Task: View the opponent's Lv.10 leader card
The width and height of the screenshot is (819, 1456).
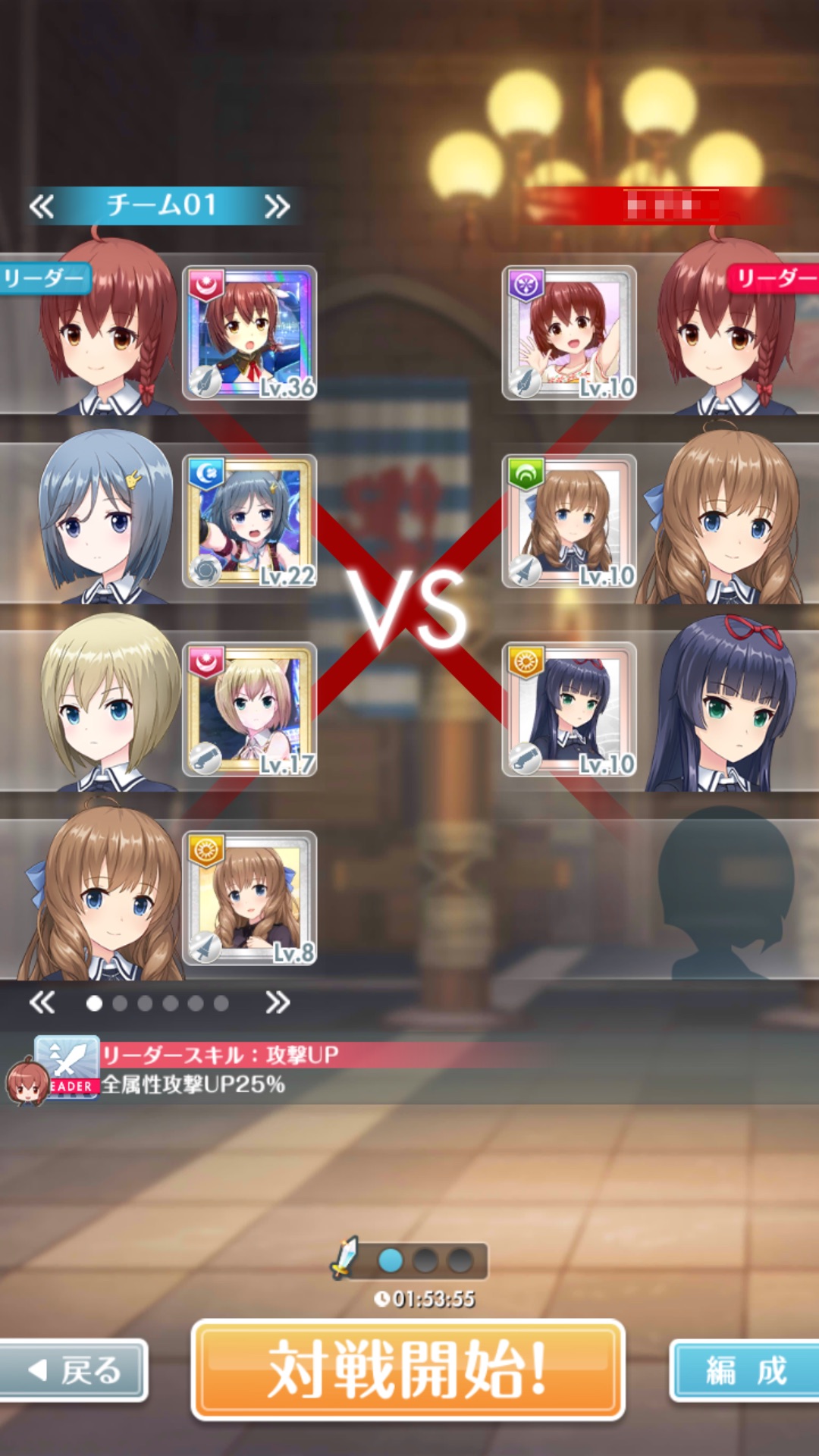Action: pos(570,332)
